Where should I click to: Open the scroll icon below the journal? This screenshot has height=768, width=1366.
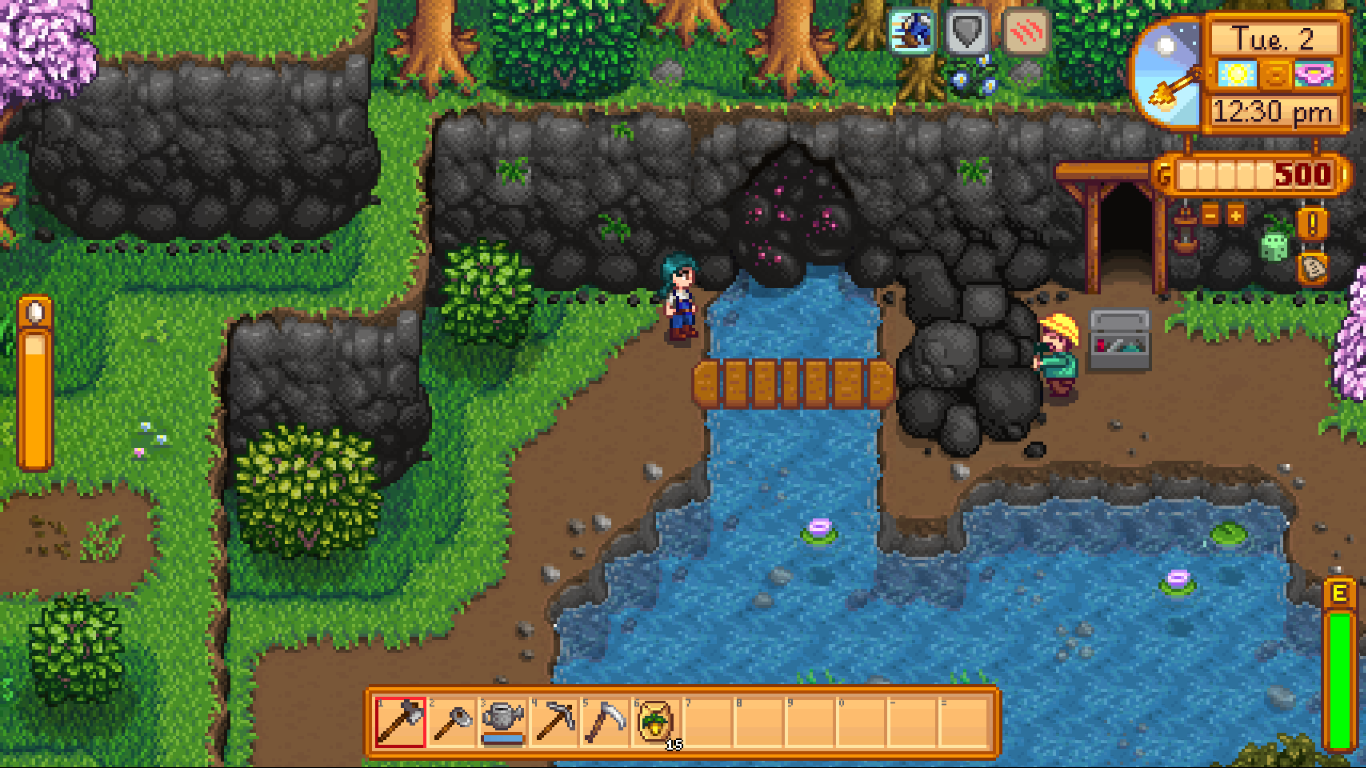1311,267
